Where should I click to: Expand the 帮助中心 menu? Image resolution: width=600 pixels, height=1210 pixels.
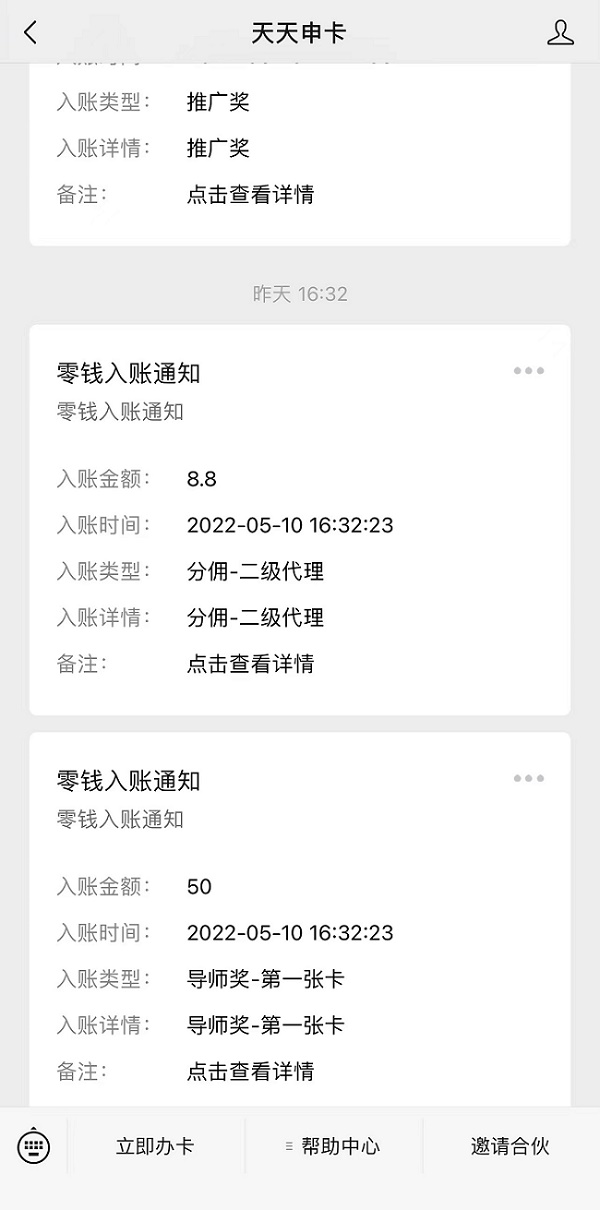(333, 1146)
